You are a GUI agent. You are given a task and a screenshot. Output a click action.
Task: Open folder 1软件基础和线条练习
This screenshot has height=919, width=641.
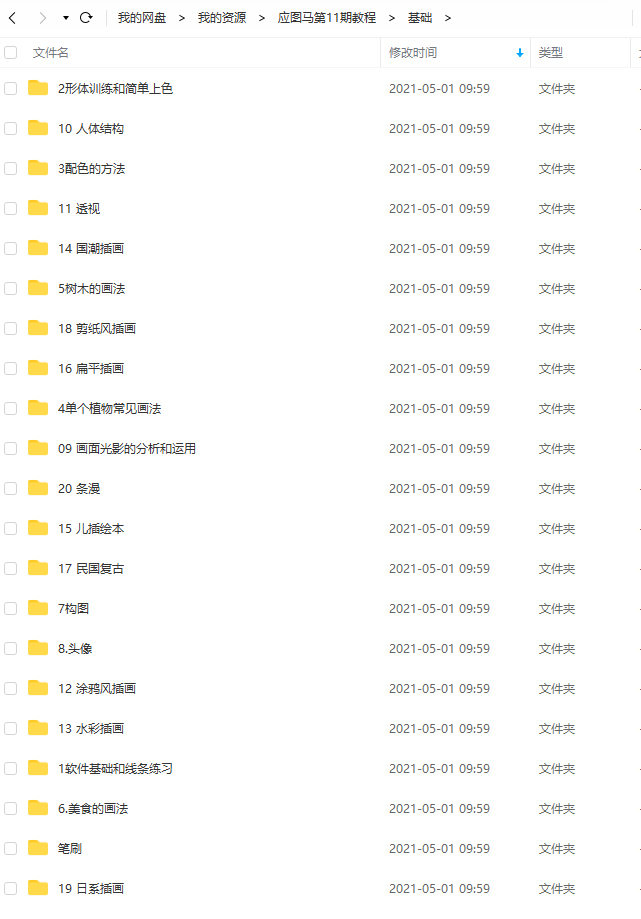pos(115,769)
